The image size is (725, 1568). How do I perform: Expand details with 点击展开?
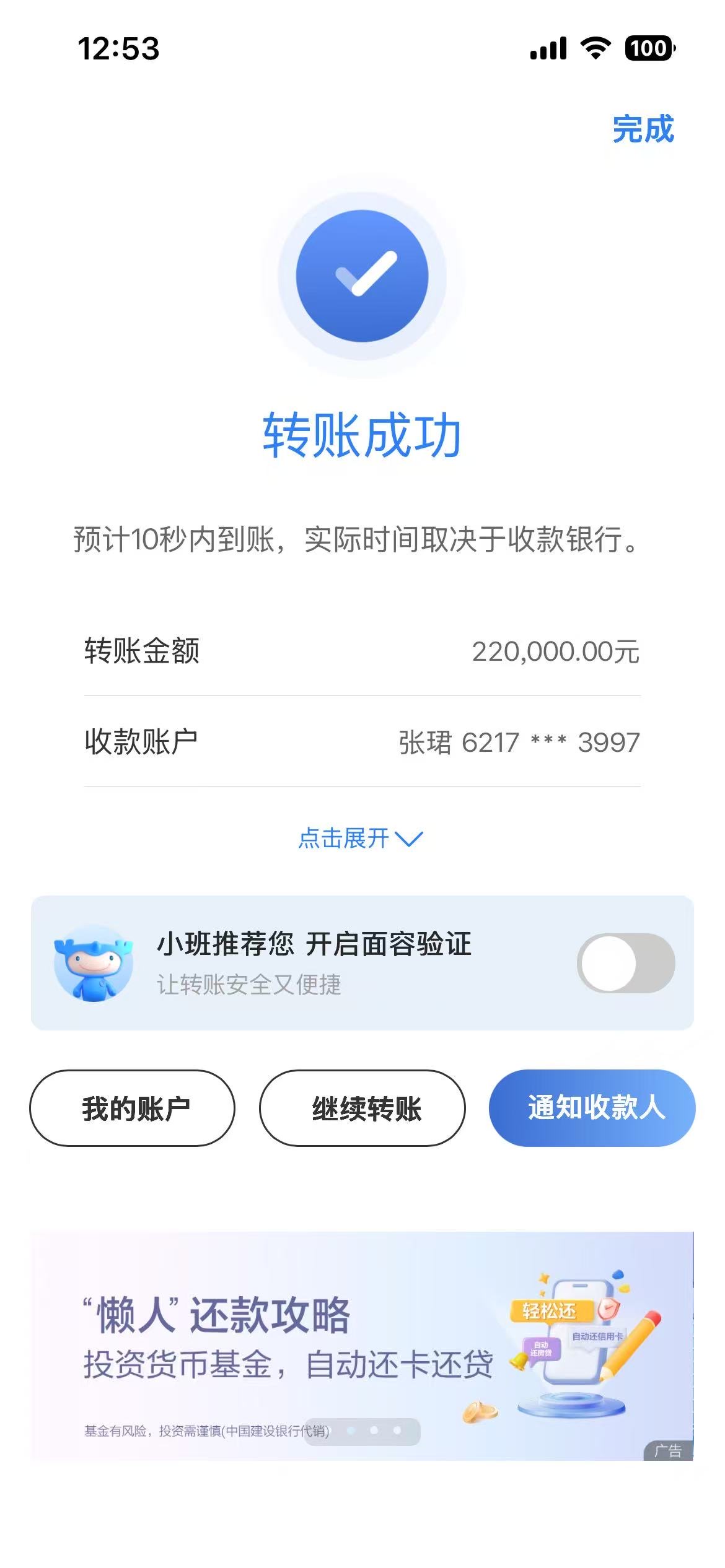[x=360, y=838]
